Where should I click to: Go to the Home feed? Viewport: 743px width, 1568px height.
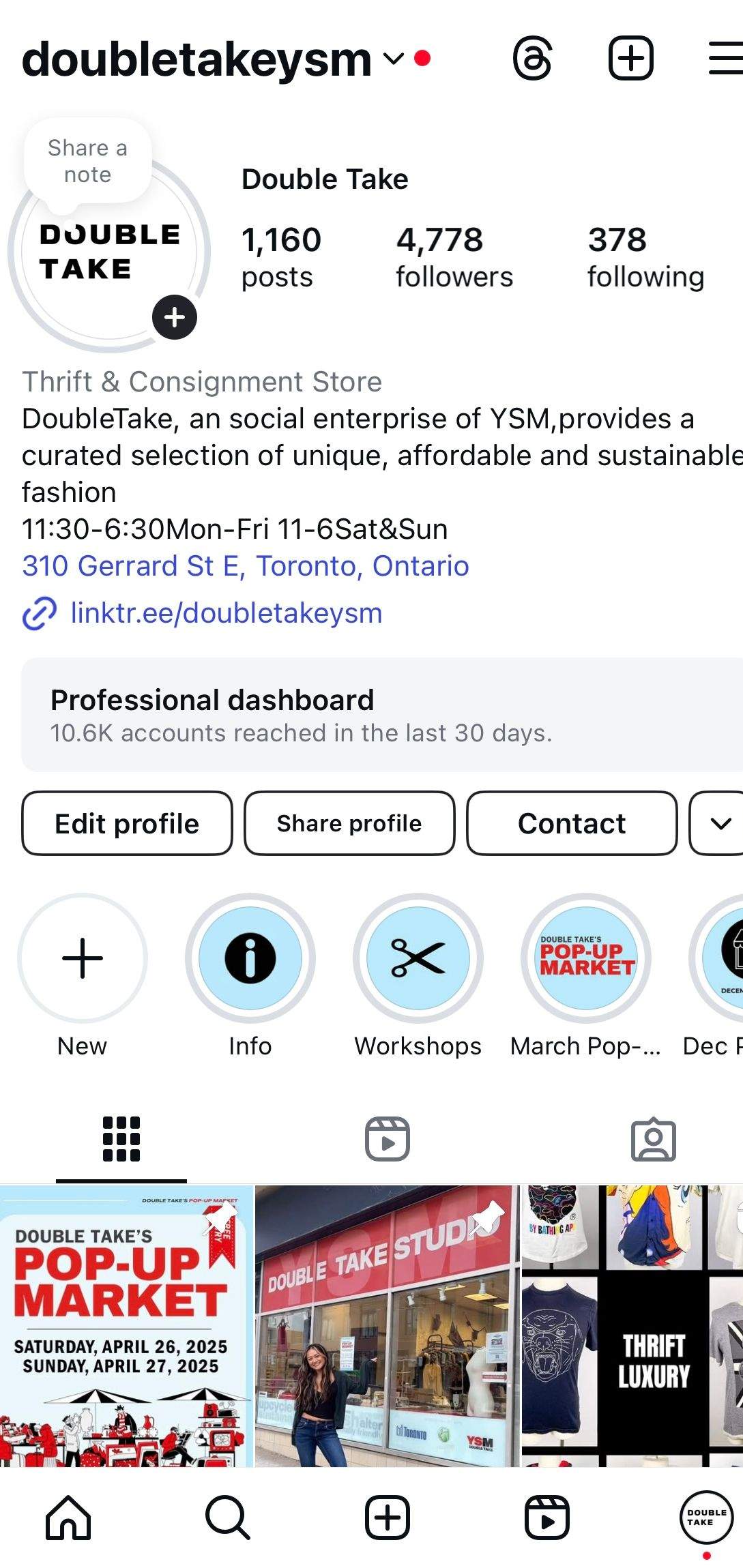(x=68, y=1518)
